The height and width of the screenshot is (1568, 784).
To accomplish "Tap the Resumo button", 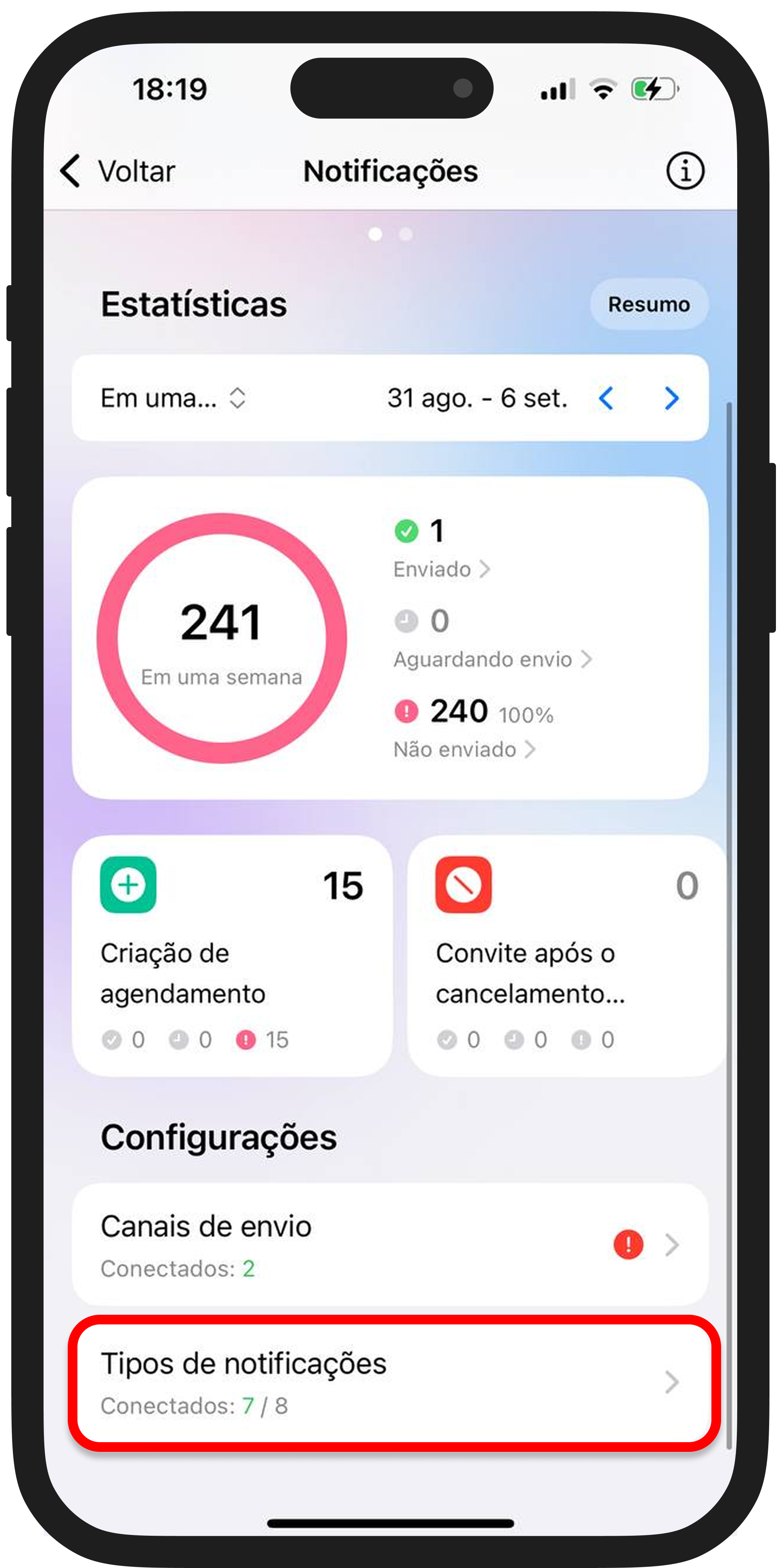I will [x=648, y=304].
